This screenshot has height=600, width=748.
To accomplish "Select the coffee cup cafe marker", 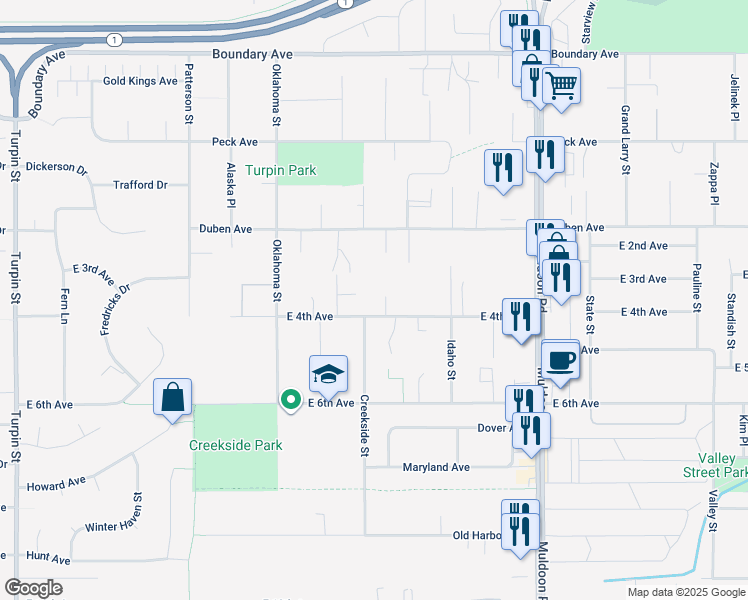I will [x=560, y=360].
